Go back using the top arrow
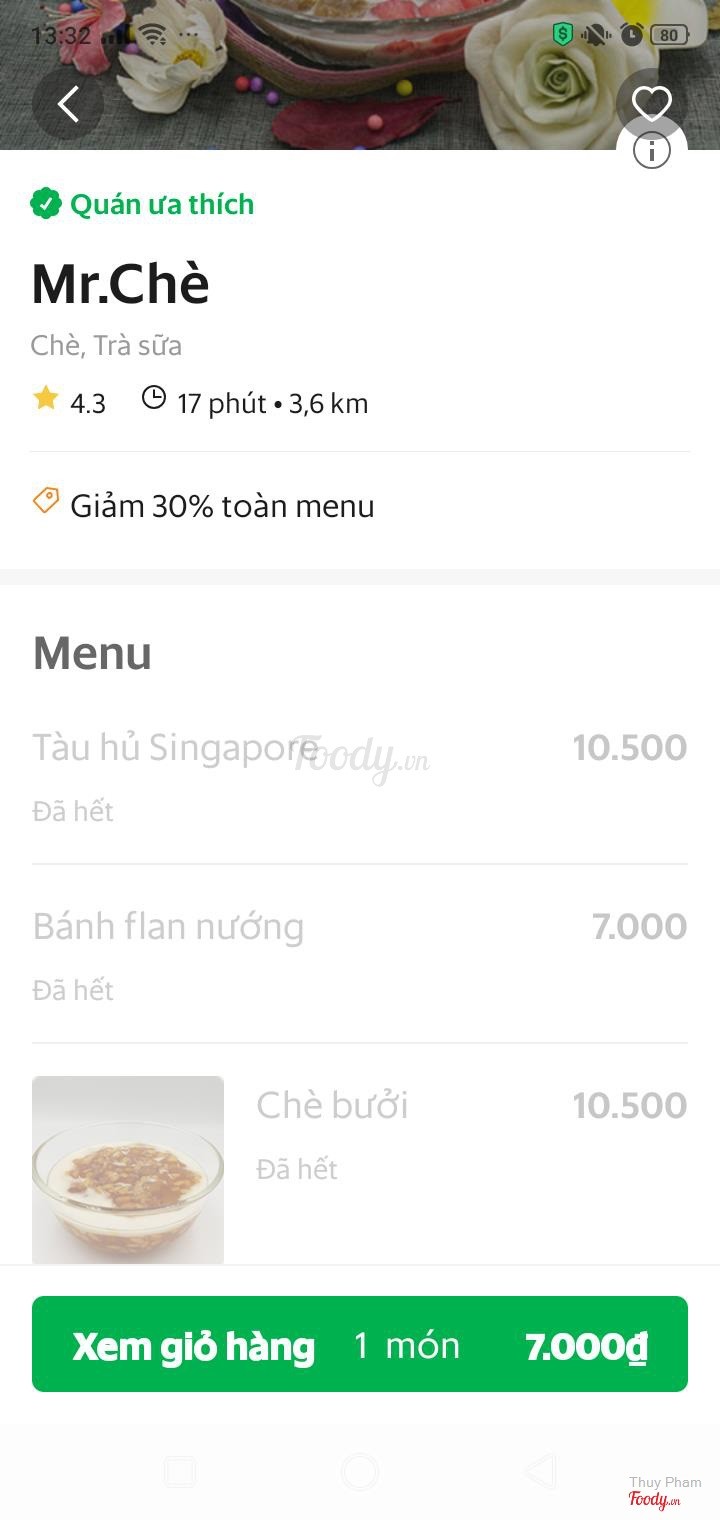The width and height of the screenshot is (720, 1520). (68, 104)
